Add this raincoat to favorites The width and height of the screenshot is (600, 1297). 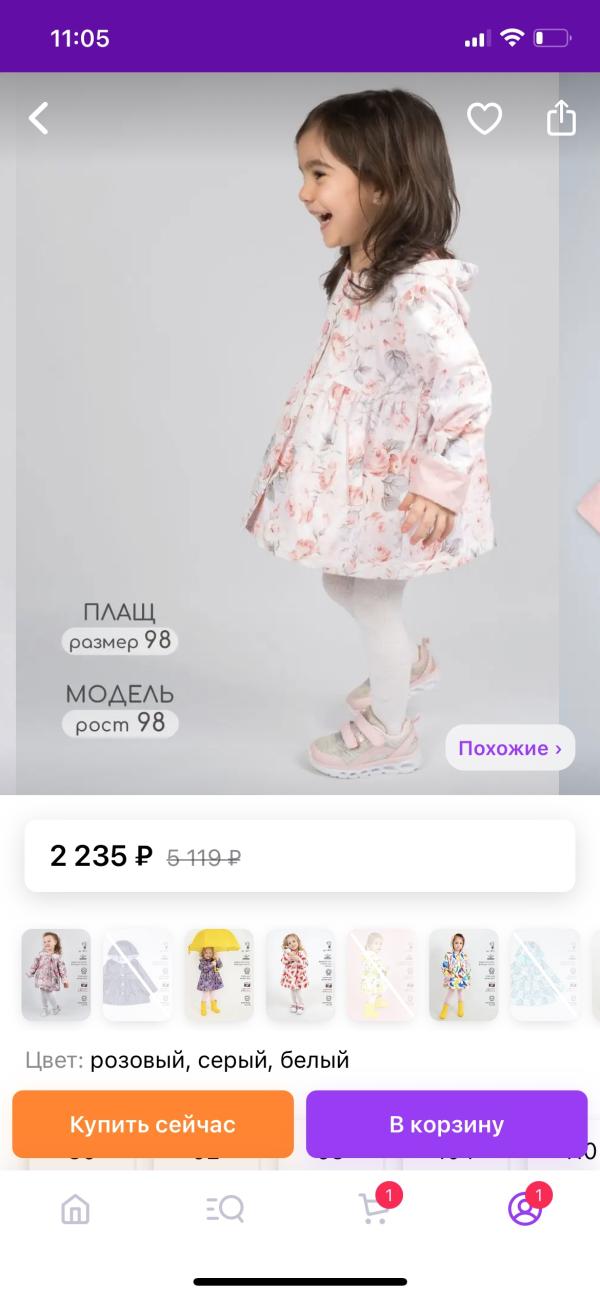pos(485,119)
